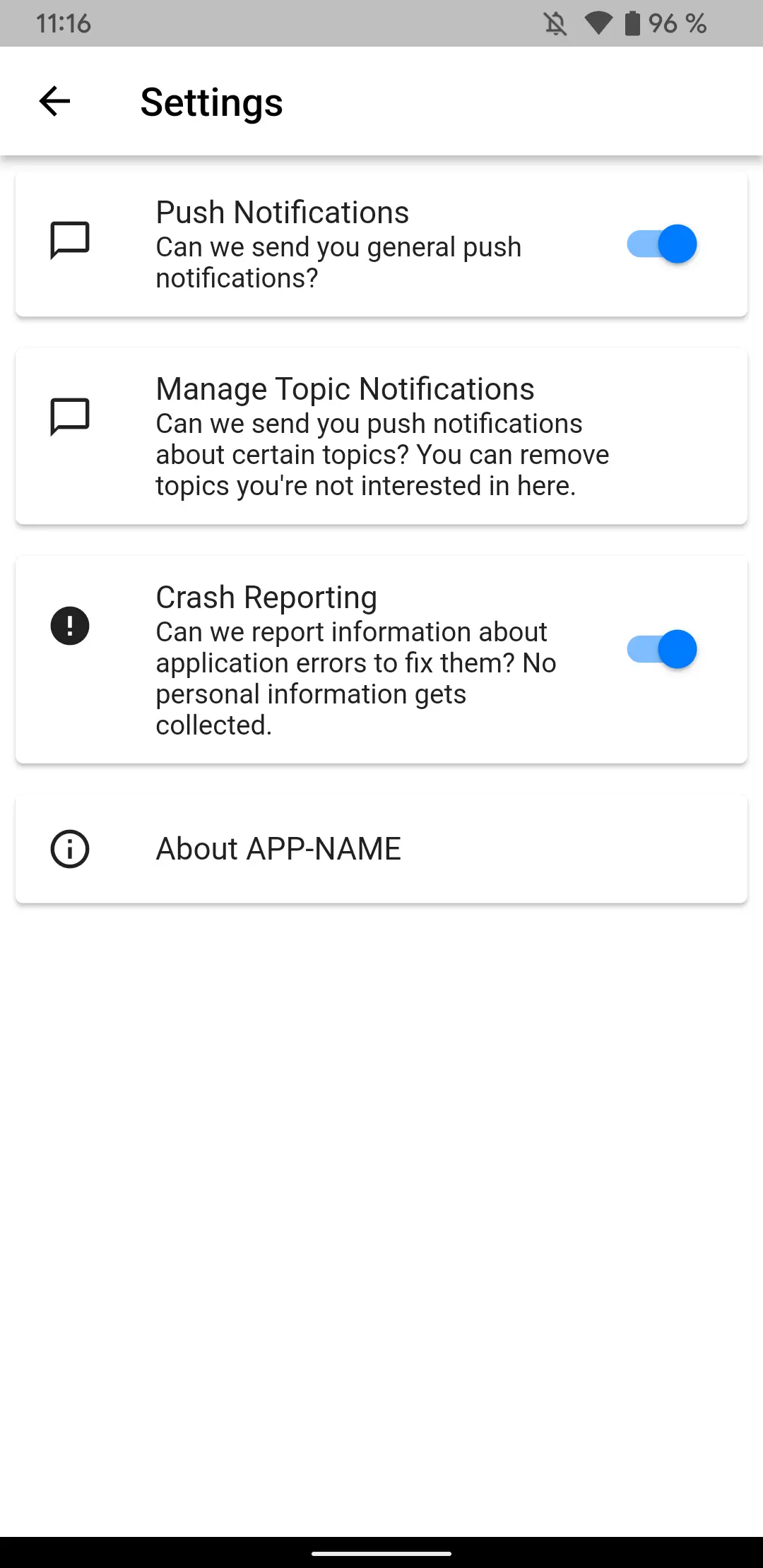Click the muted notifications icon in status bar
Screen dimensions: 763x1568
[556, 23]
